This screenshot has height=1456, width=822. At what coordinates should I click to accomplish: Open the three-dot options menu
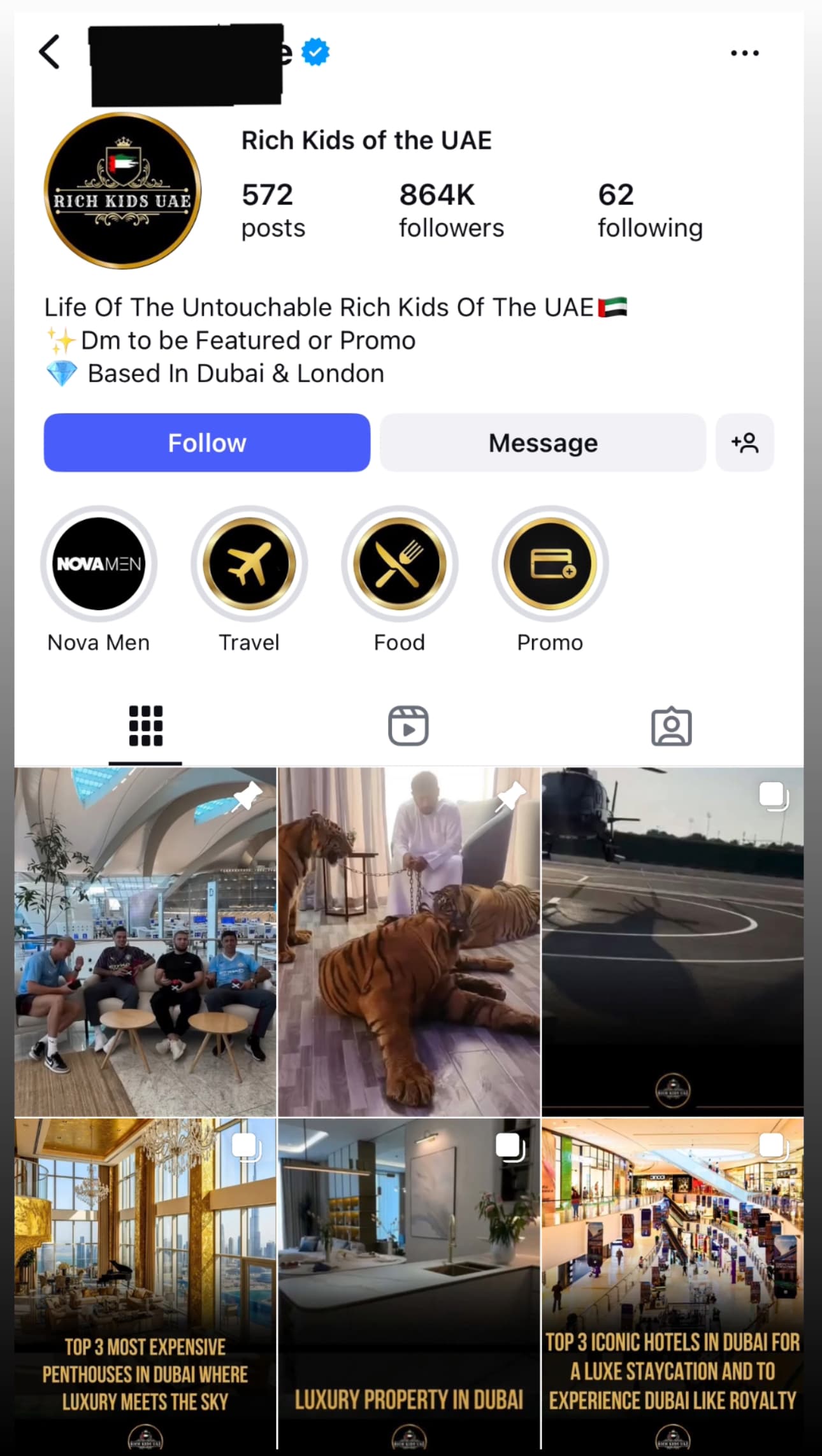click(744, 54)
